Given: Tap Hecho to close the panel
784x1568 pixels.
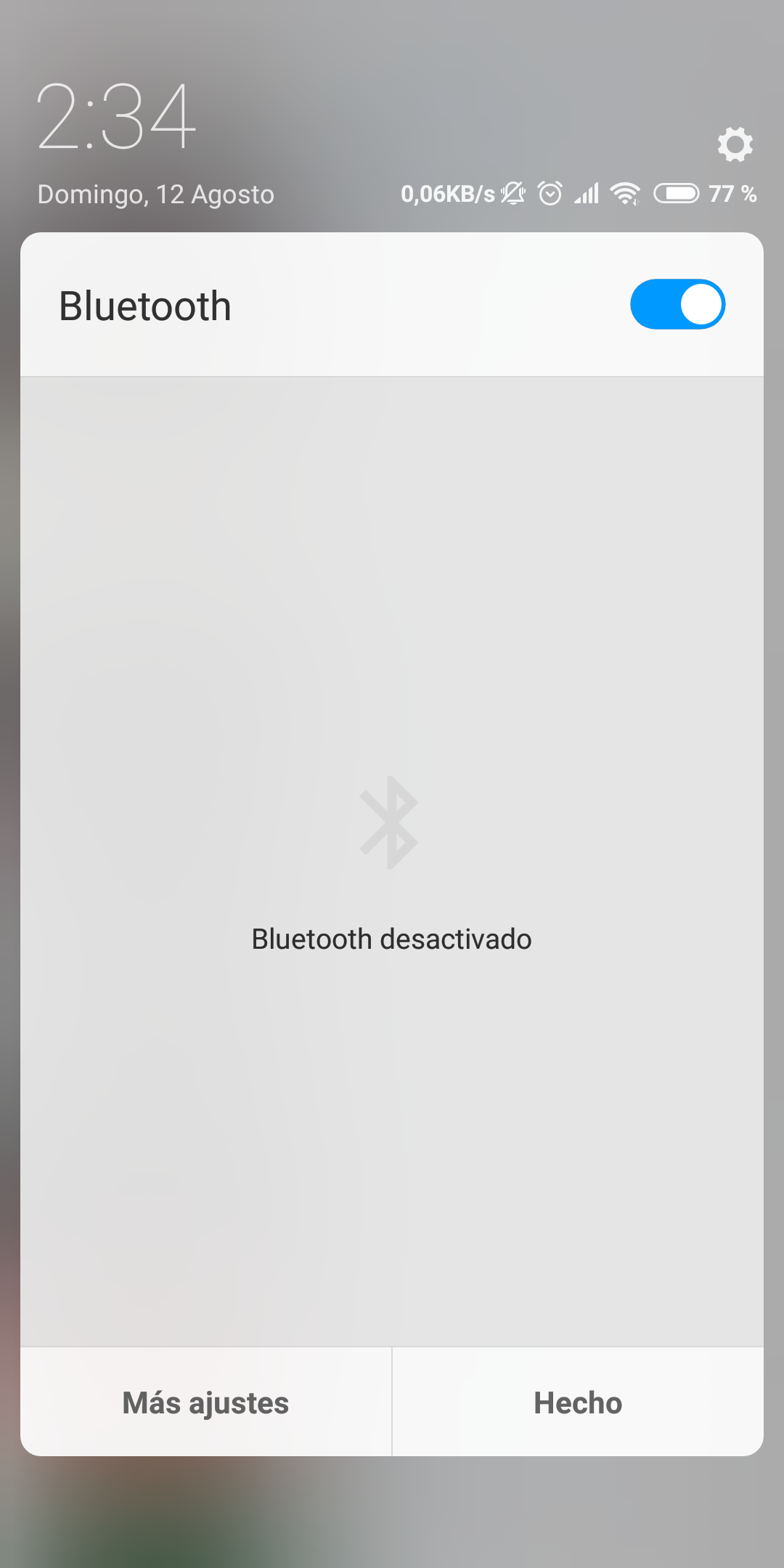Looking at the screenshot, I should coord(579,1402).
